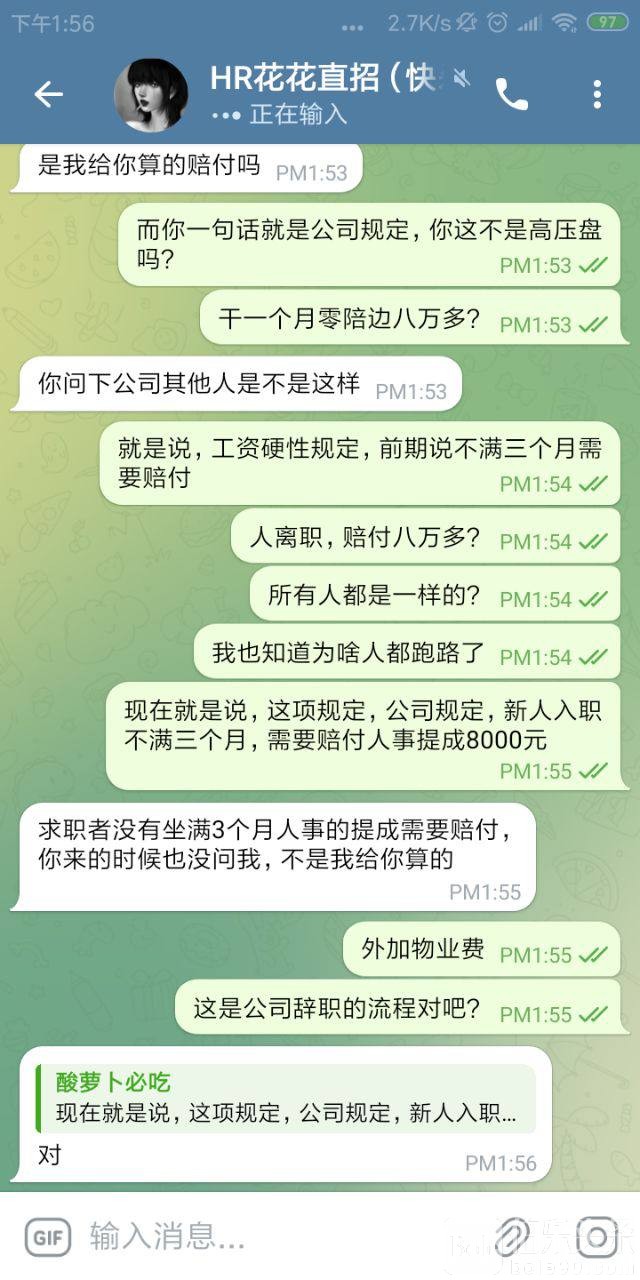Image resolution: width=640 pixels, height=1280 pixels.
Task: Go back to the chat list
Action: 48,95
